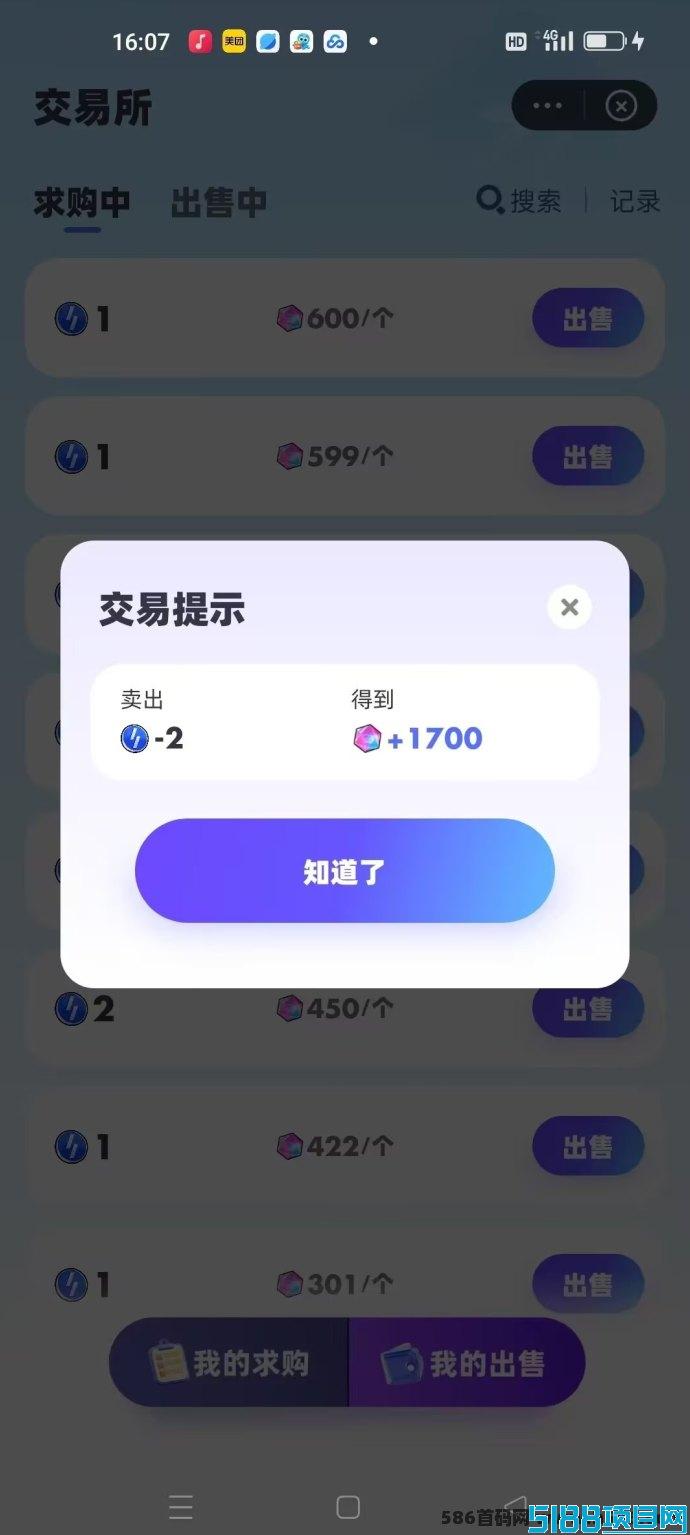The image size is (690, 1535).
Task: Tap 出售 on the 599/个 order
Action: [x=588, y=456]
